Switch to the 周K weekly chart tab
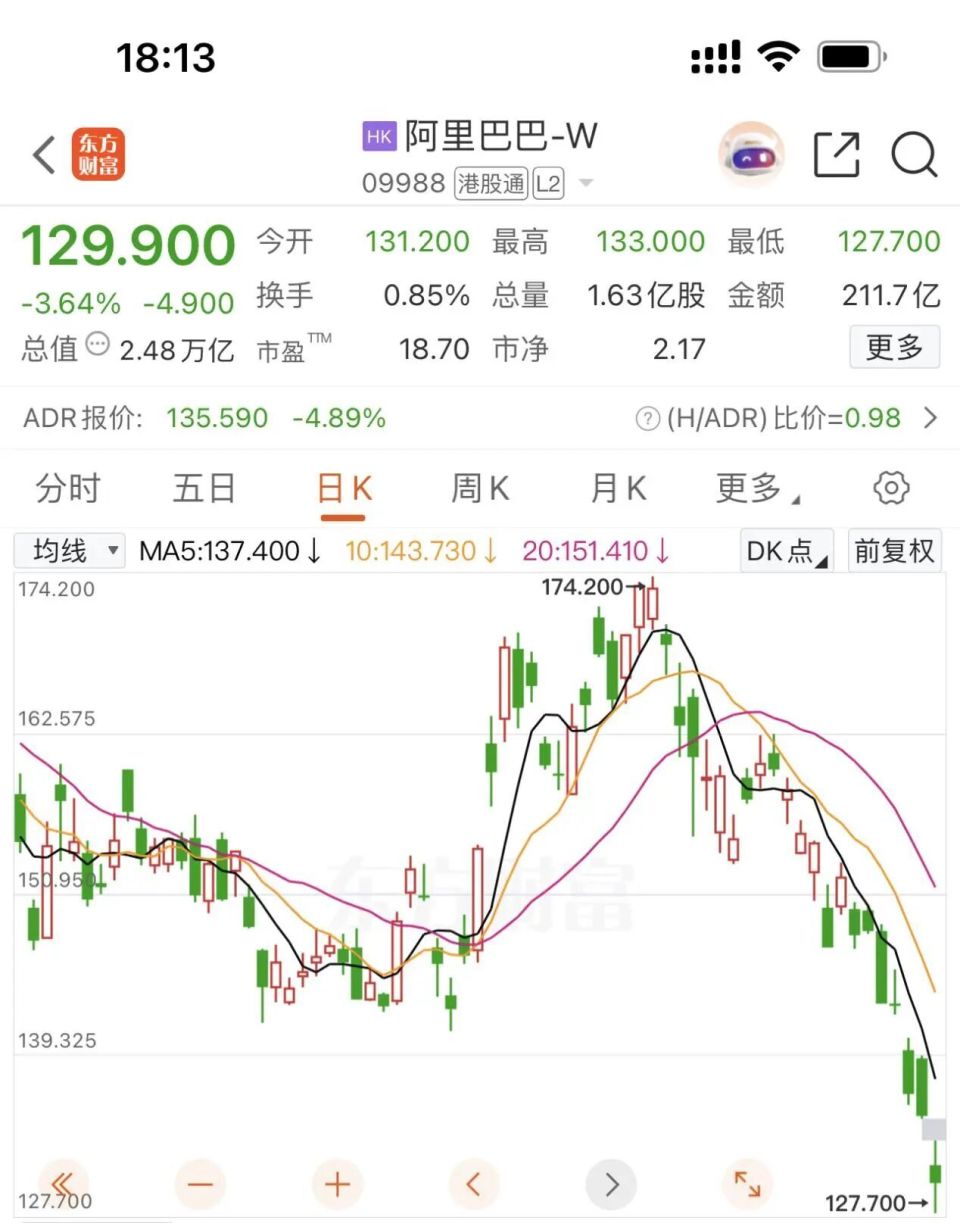This screenshot has height=1223, width=960. (x=478, y=487)
